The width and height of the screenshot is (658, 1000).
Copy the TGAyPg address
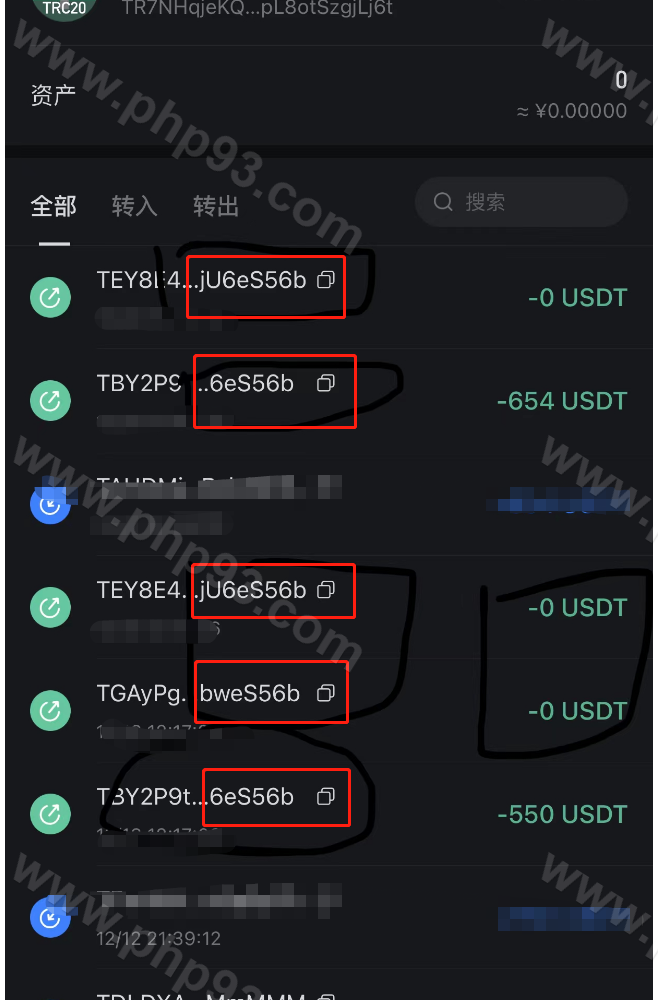click(325, 693)
